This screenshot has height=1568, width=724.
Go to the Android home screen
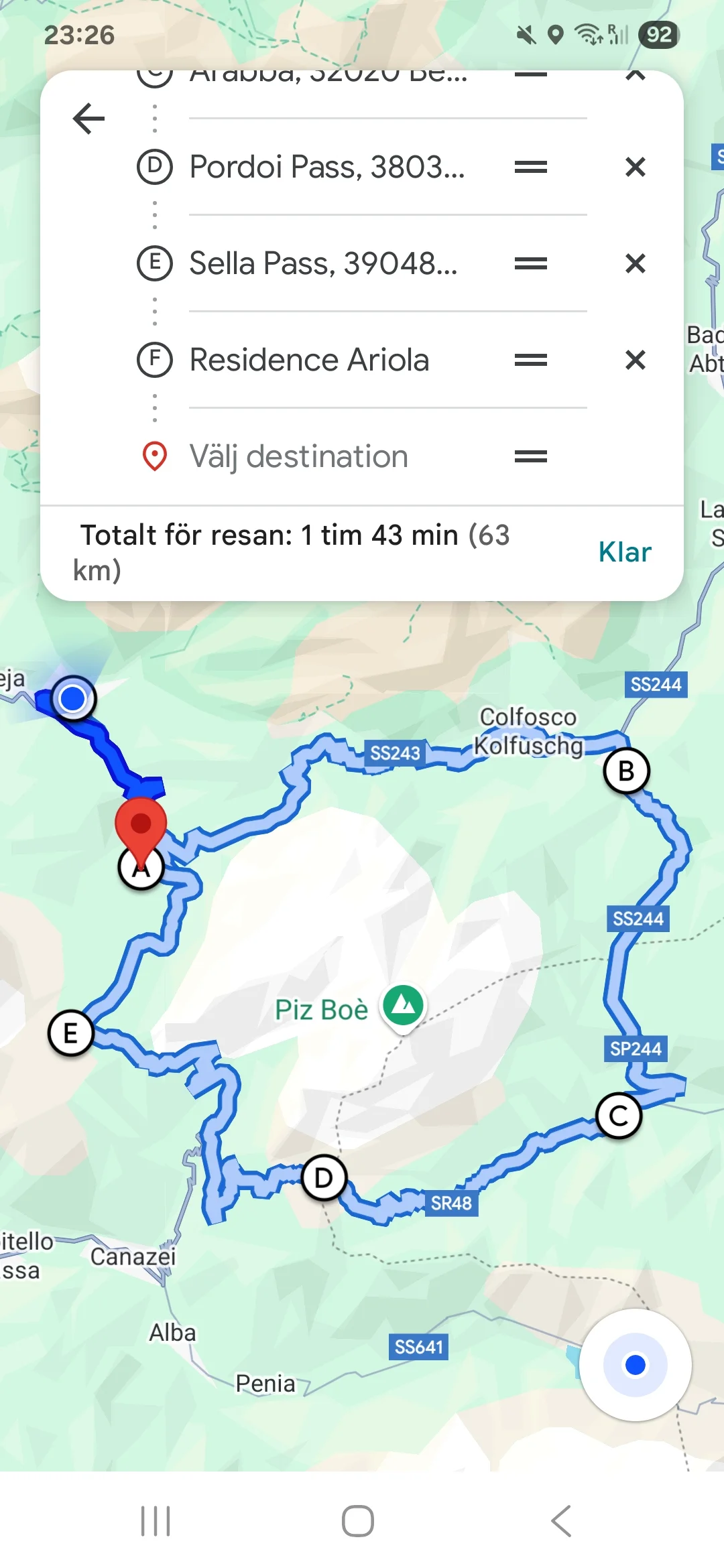click(358, 1521)
